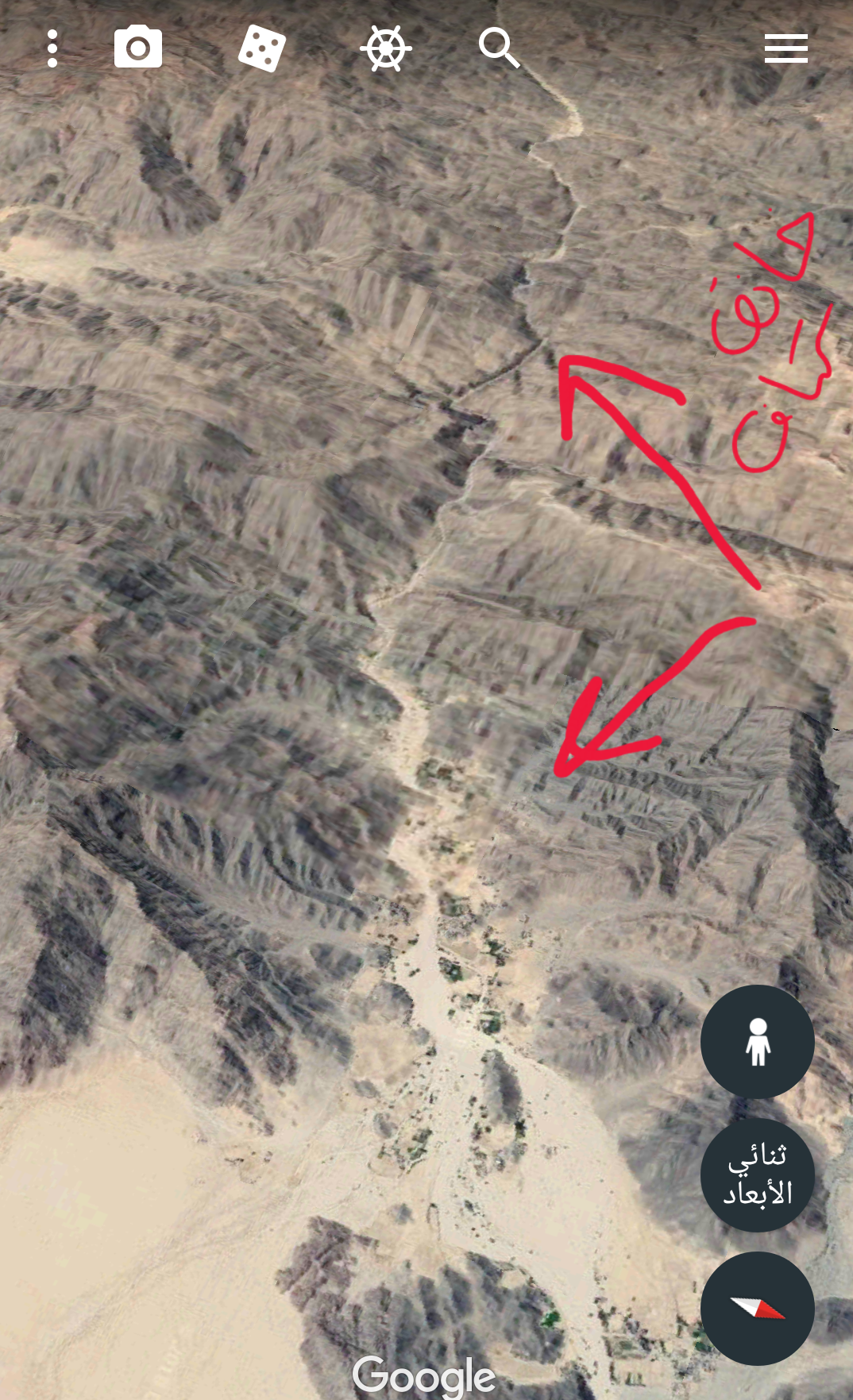Tap the compass to reset north
This screenshot has width=853, height=1400.
click(x=757, y=1308)
